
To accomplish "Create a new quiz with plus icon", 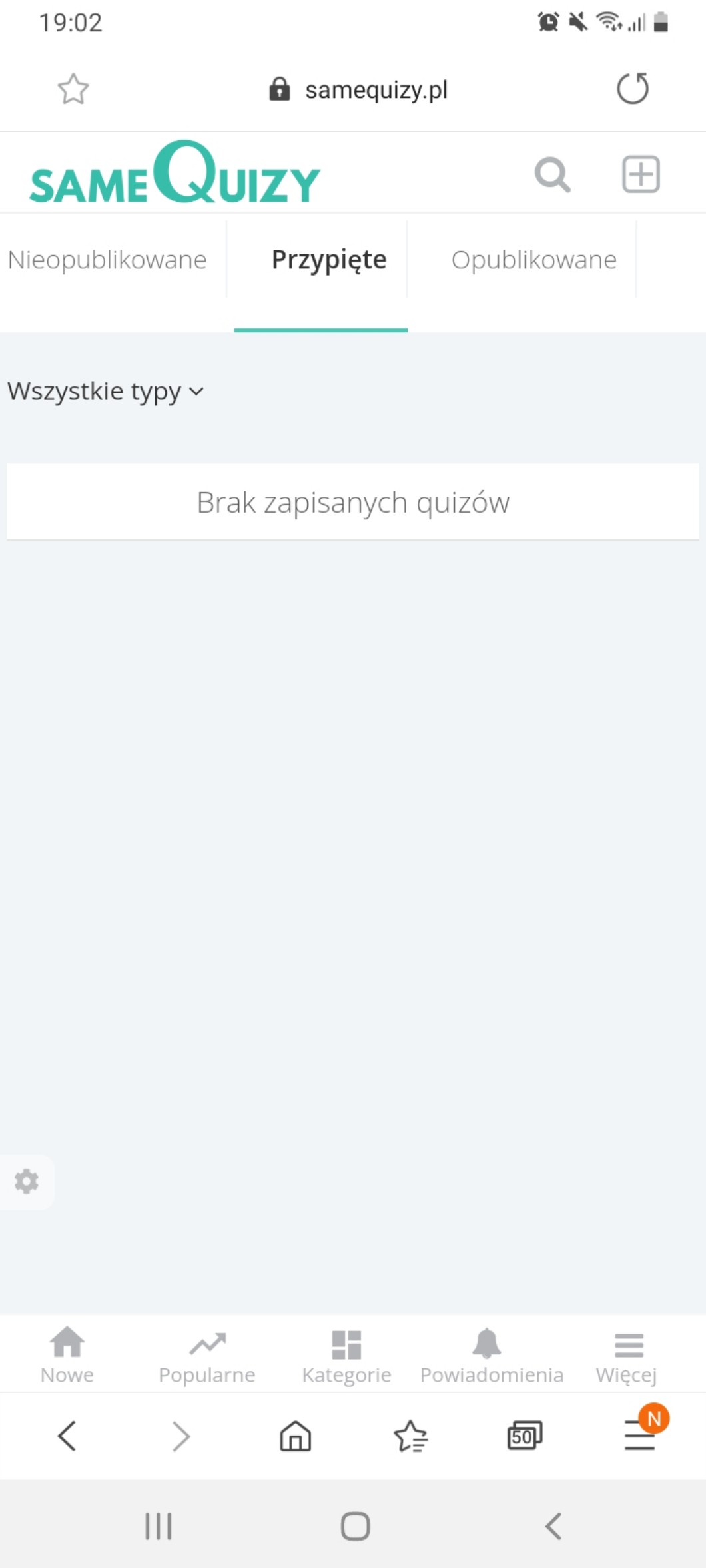I will 640,175.
